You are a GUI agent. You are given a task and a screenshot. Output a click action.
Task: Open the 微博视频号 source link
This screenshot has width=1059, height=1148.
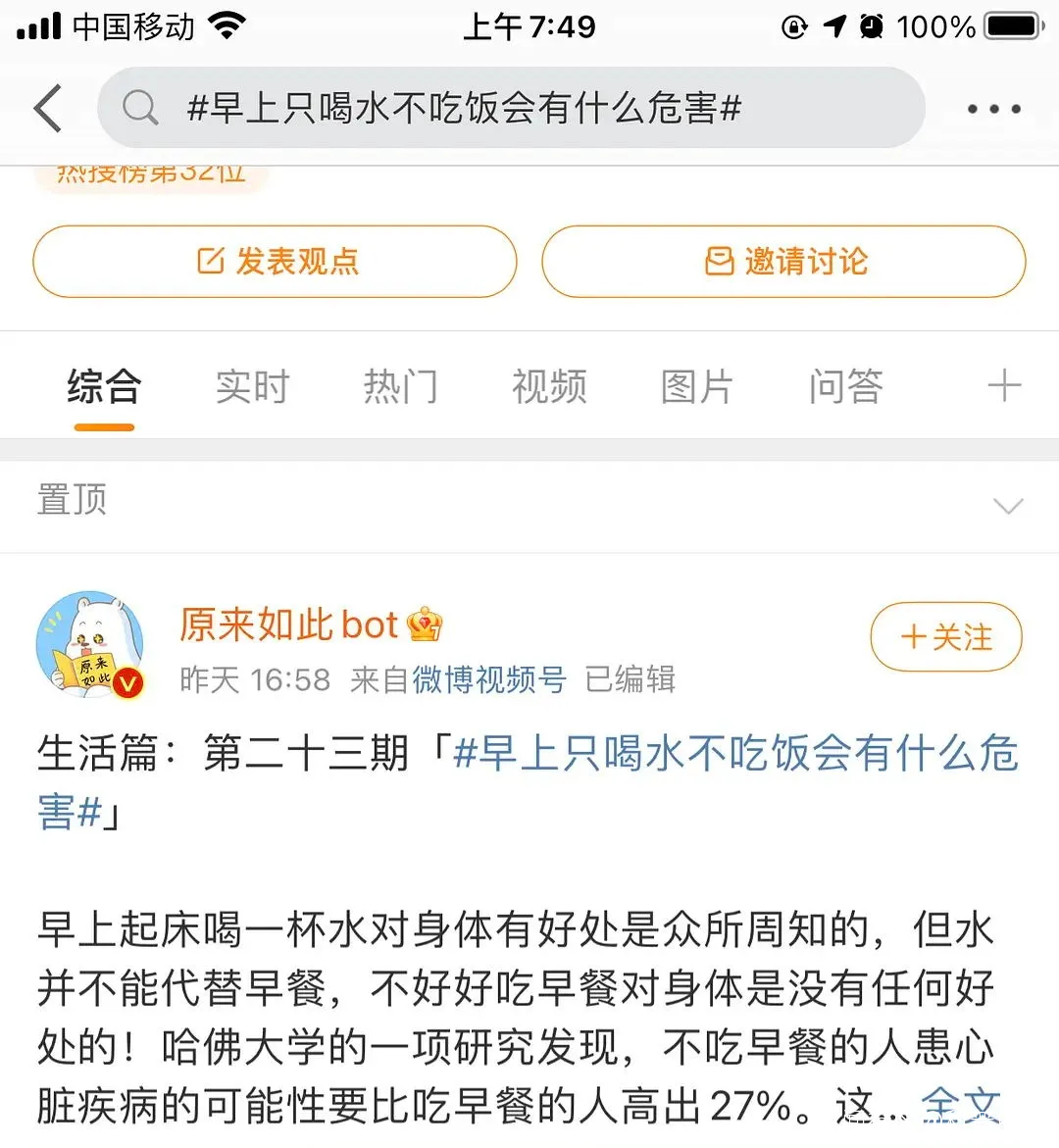(488, 679)
